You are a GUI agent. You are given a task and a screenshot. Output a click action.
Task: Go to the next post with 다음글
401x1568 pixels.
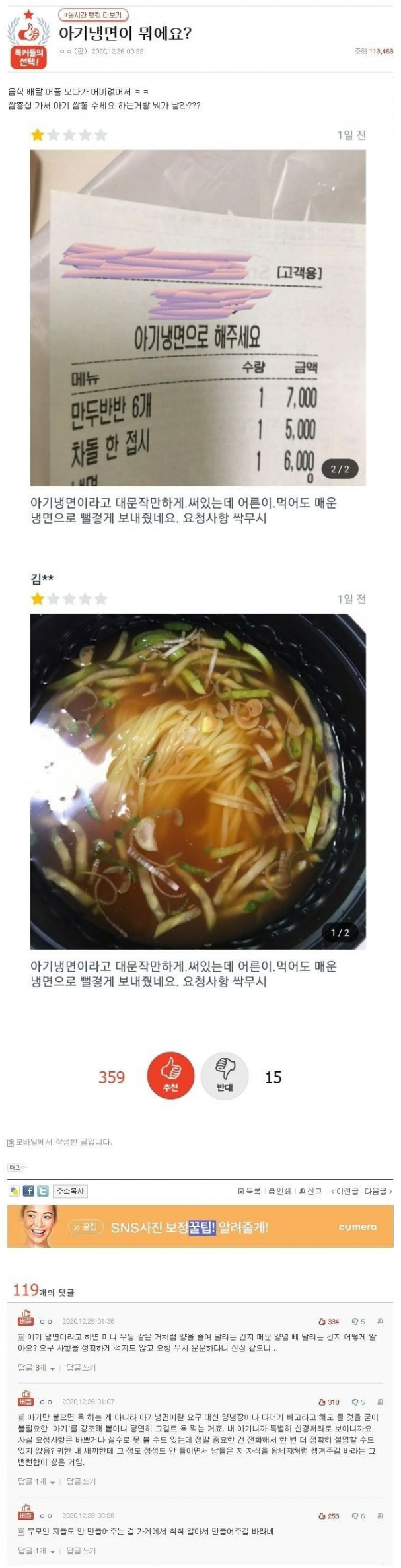[378, 1190]
